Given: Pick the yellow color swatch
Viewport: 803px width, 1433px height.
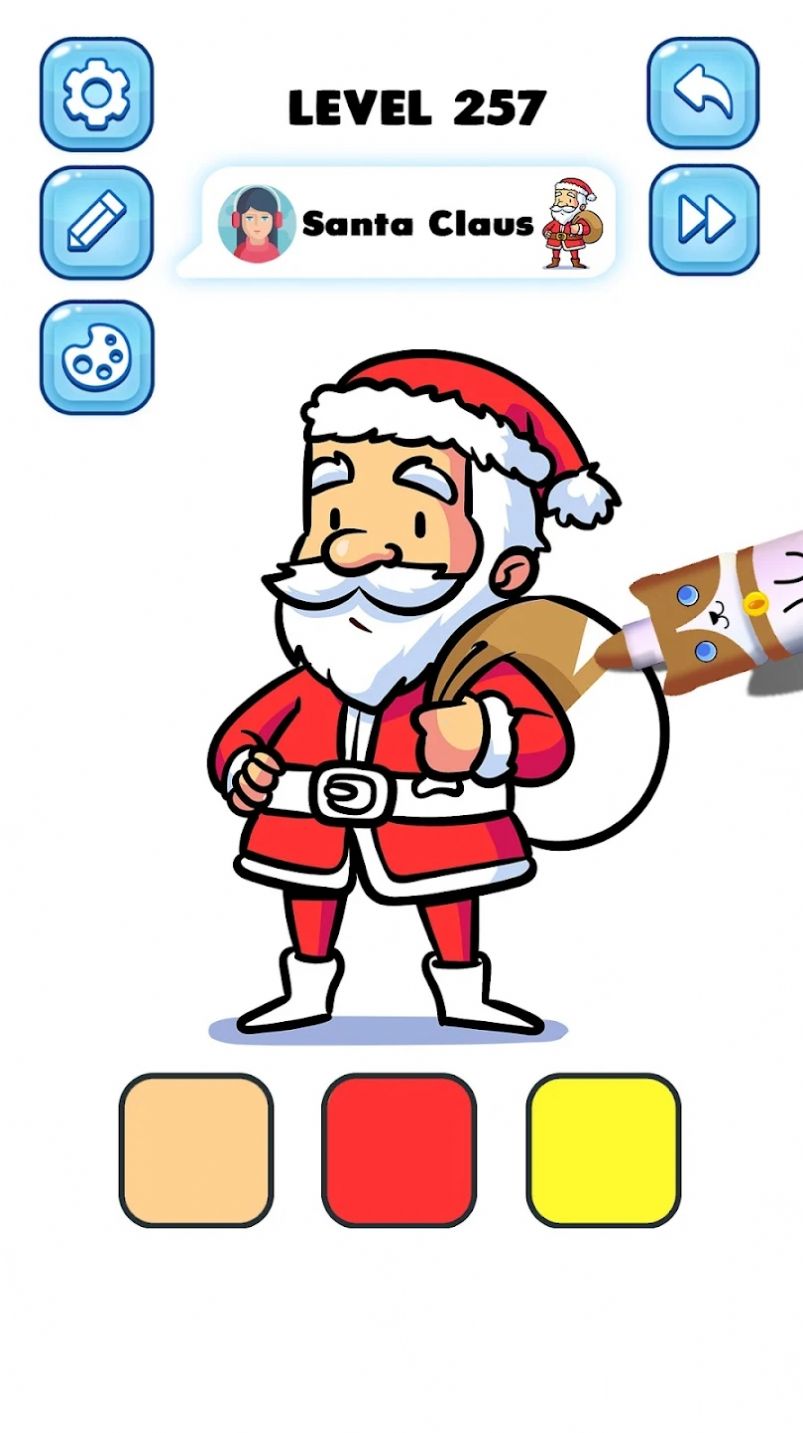Looking at the screenshot, I should click(603, 1150).
